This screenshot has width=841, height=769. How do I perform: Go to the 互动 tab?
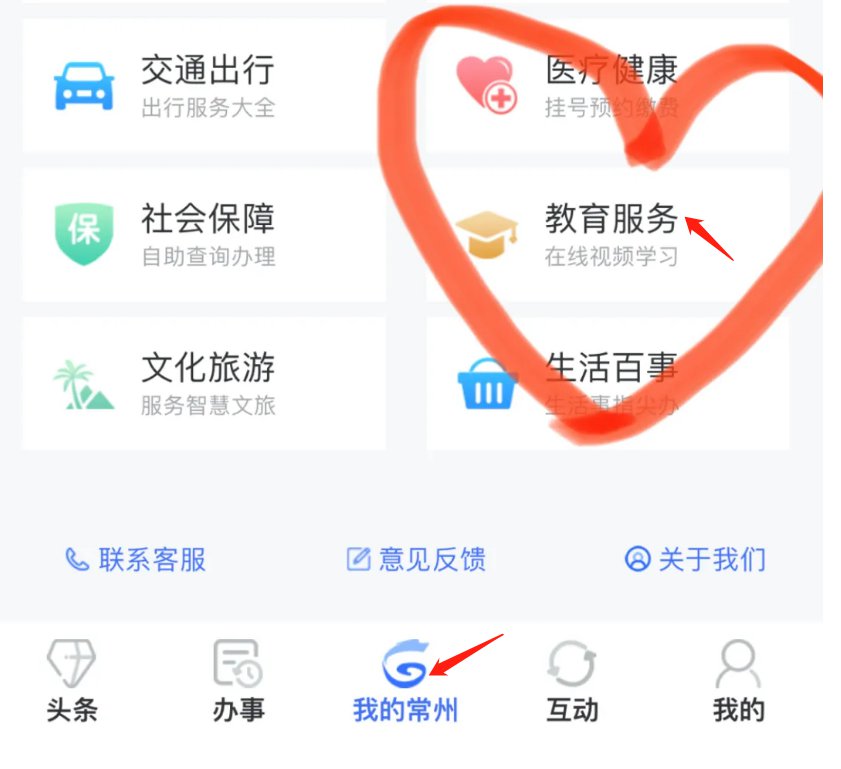tap(572, 682)
